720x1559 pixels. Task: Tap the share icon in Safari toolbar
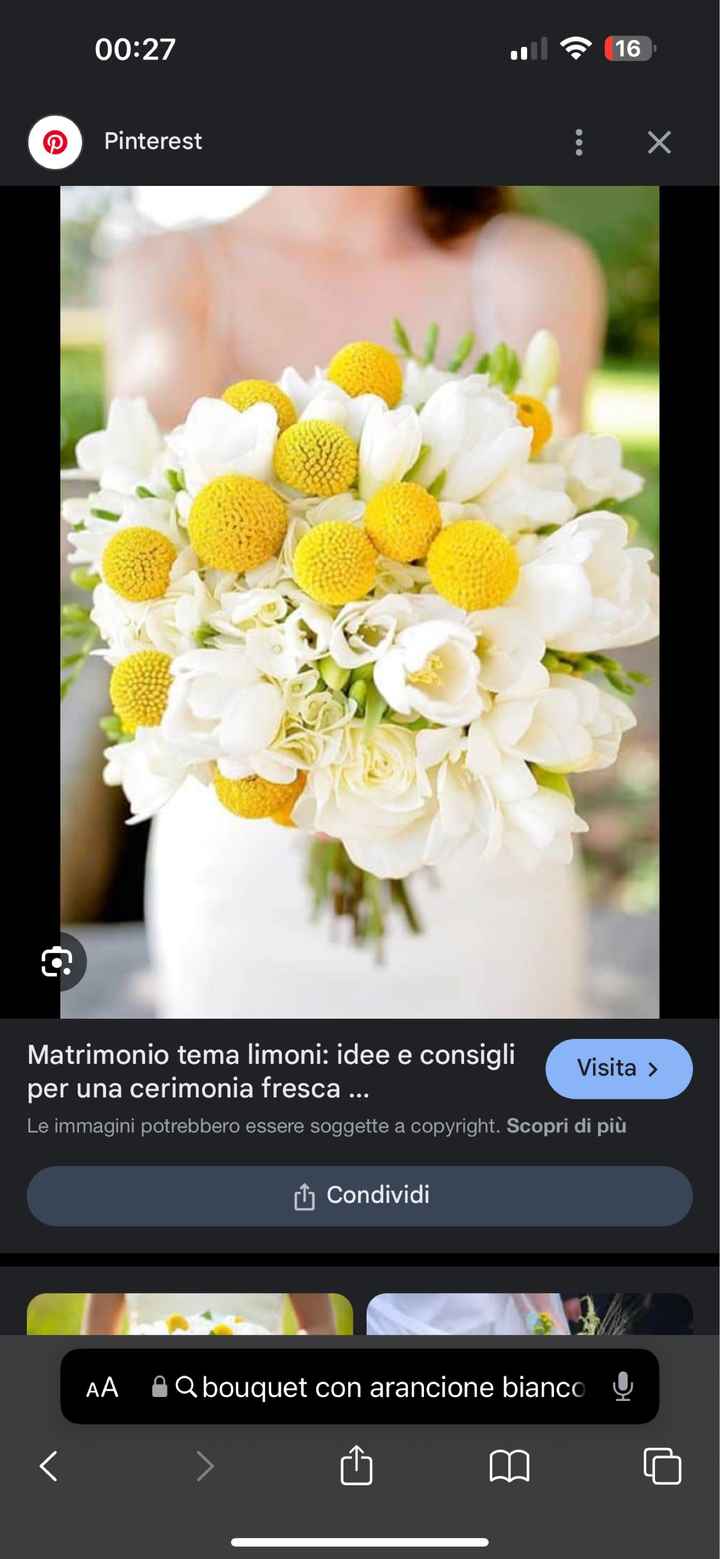tap(356, 1466)
